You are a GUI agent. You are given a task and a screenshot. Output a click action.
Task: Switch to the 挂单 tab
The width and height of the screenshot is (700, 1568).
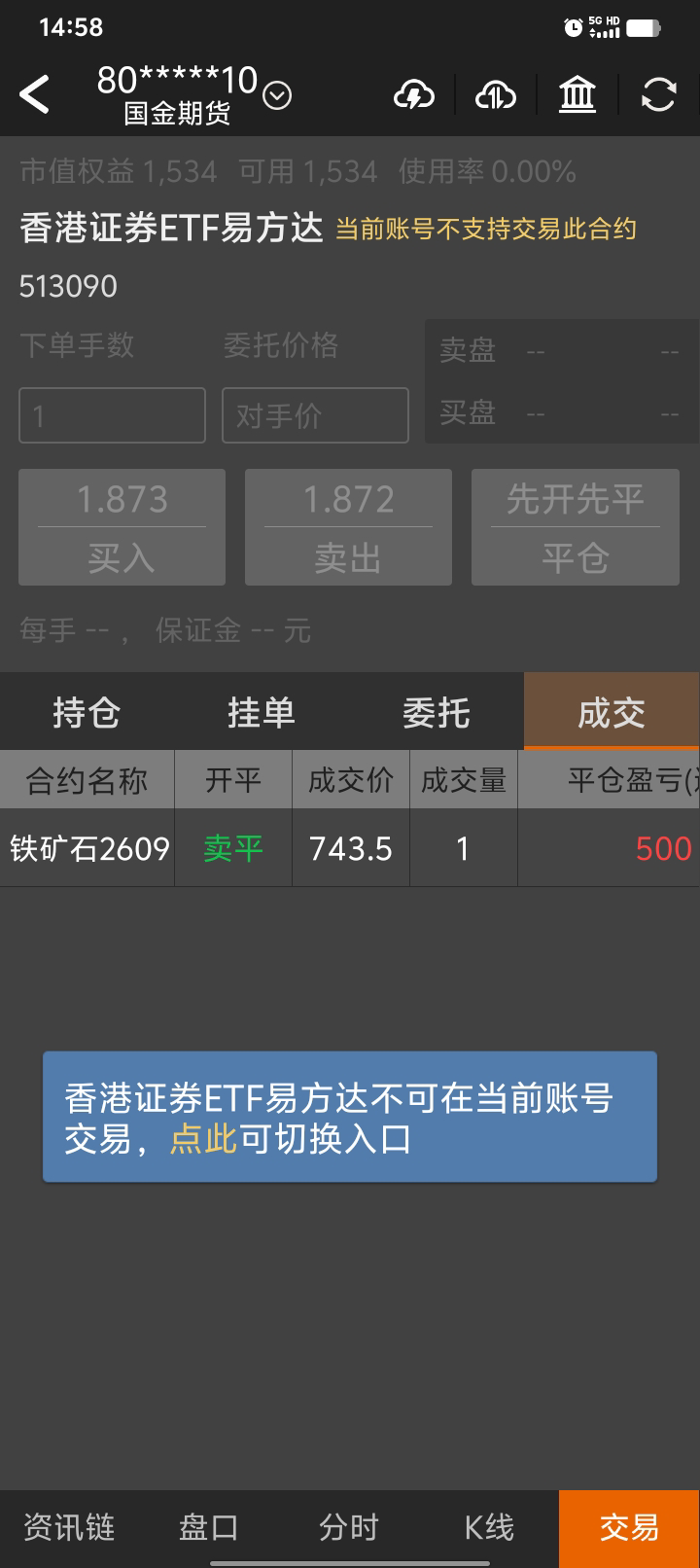(x=261, y=713)
